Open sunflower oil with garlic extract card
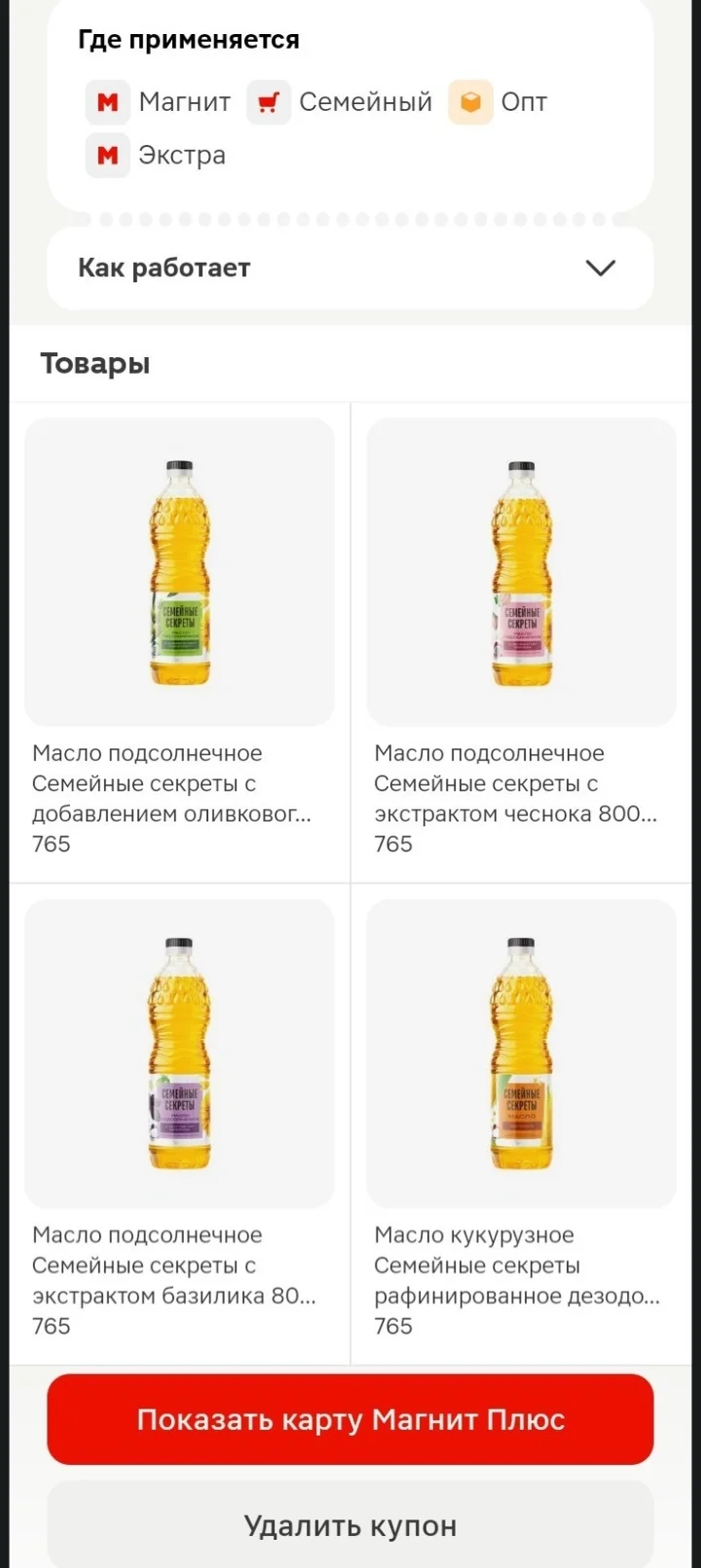 [521, 642]
